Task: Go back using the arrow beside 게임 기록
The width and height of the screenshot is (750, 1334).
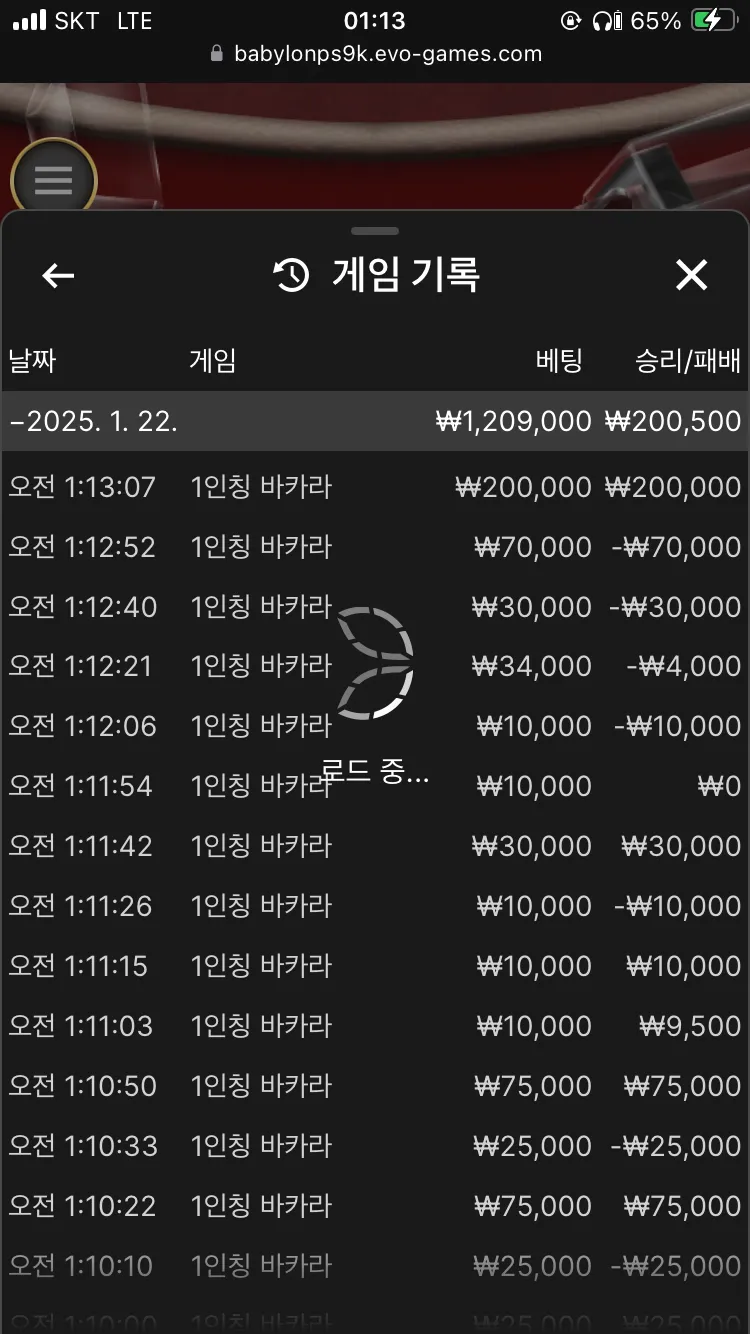Action: tap(58, 276)
